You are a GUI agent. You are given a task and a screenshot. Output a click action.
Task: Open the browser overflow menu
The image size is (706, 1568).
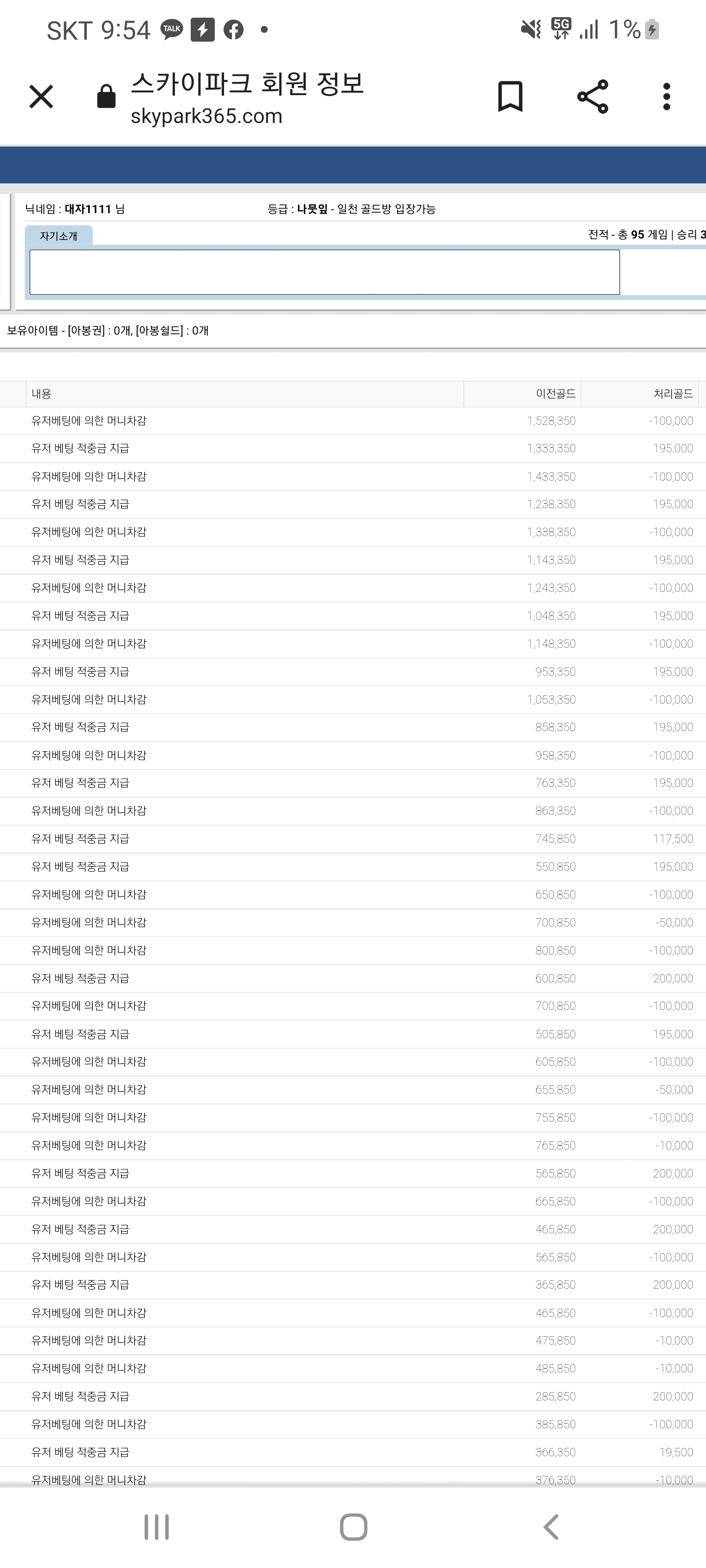666,97
